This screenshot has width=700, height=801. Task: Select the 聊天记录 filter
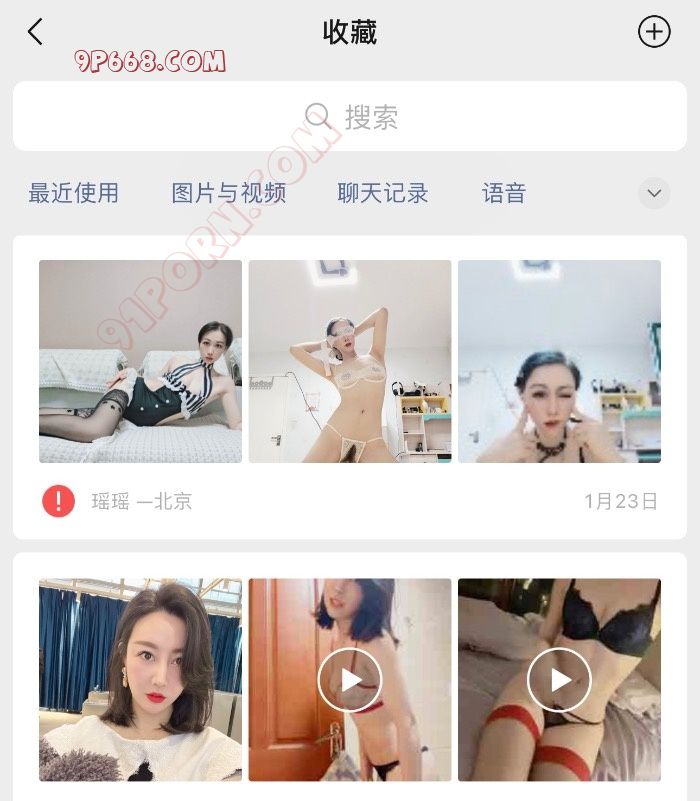(383, 193)
